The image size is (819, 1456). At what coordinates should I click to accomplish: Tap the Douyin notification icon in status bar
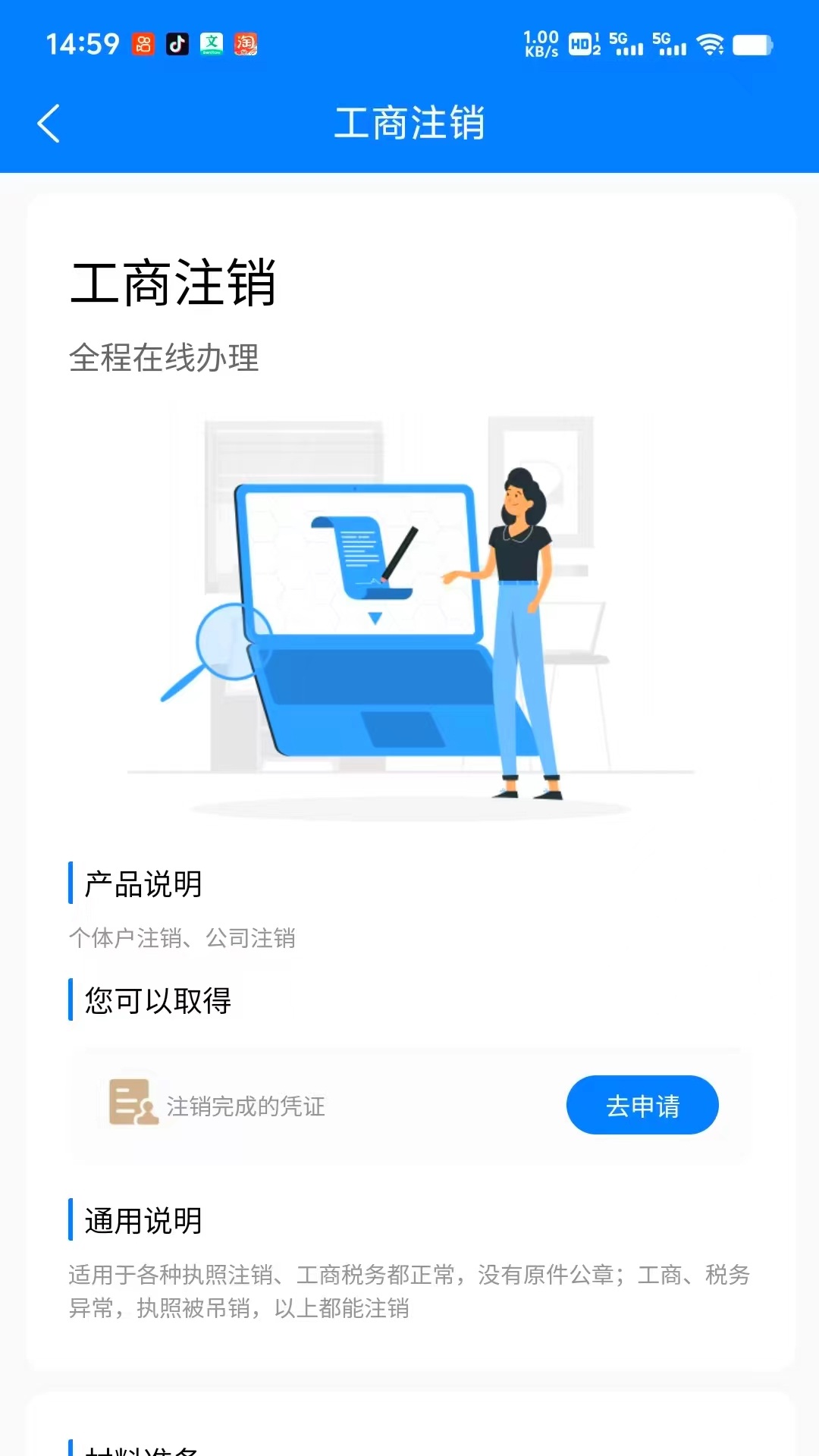(178, 45)
